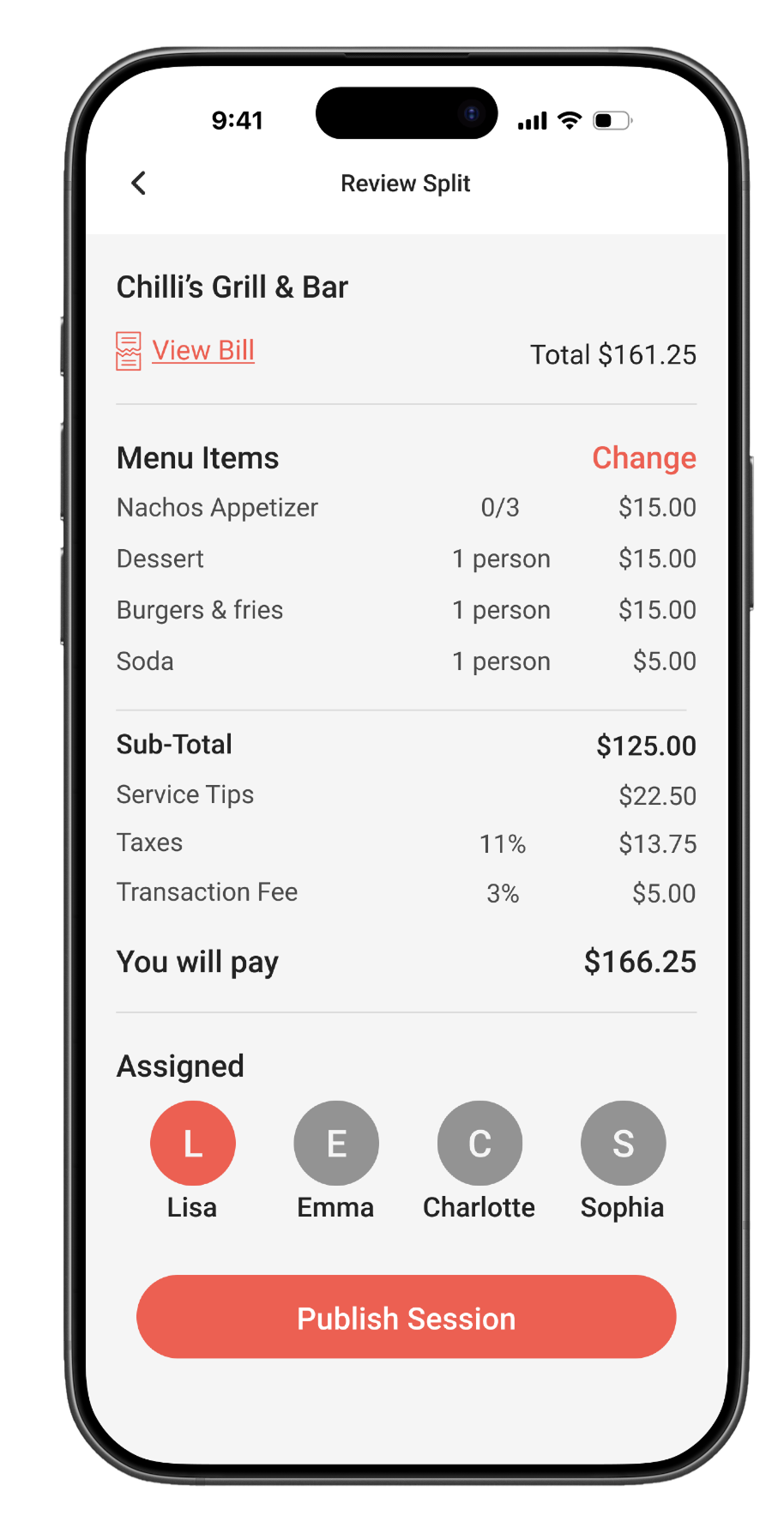This screenshot has width=784, height=1534.
Task: Choose Charlotte from assigned people
Action: click(479, 1143)
